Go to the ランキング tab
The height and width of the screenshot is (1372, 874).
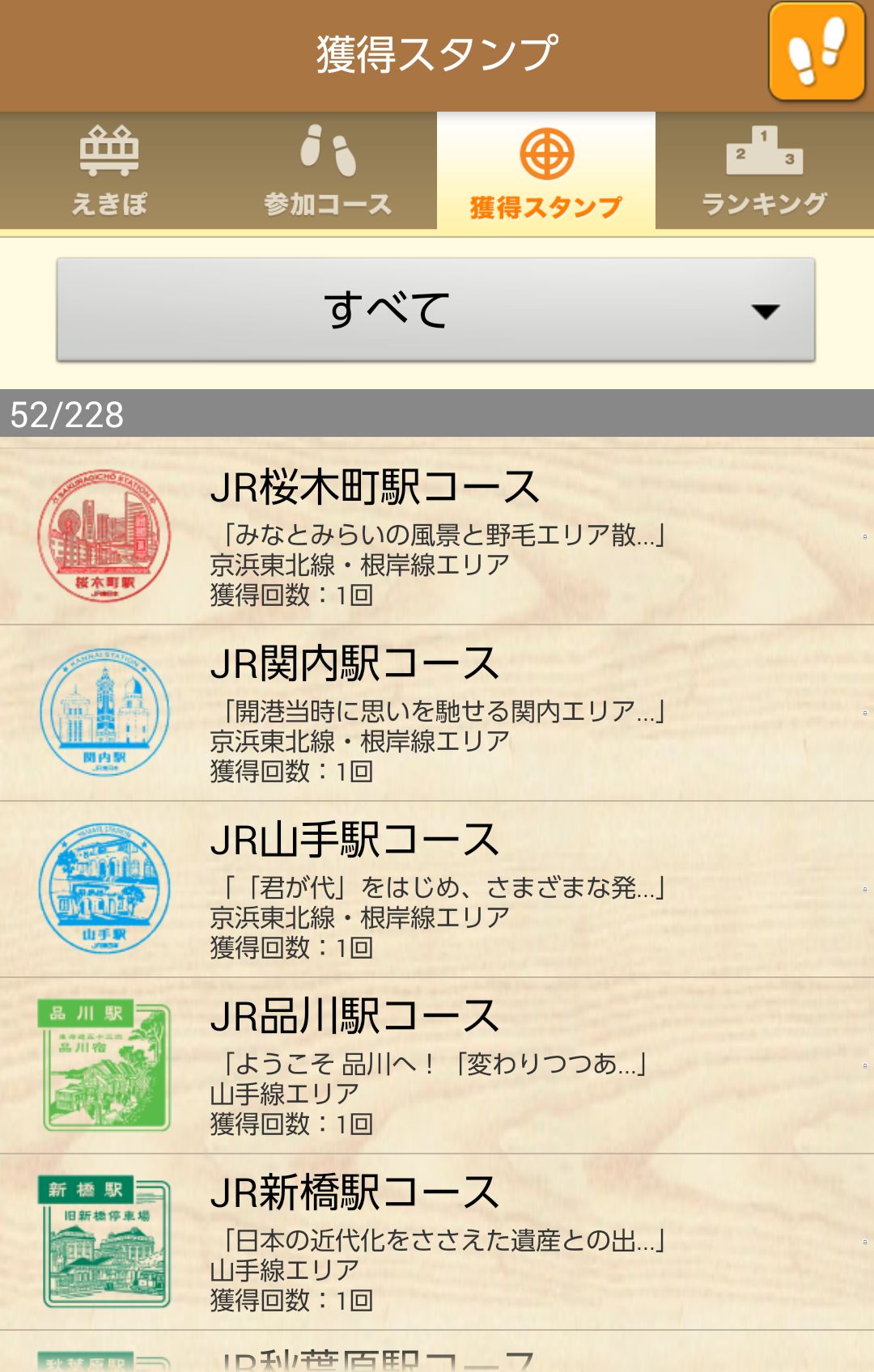point(765,171)
